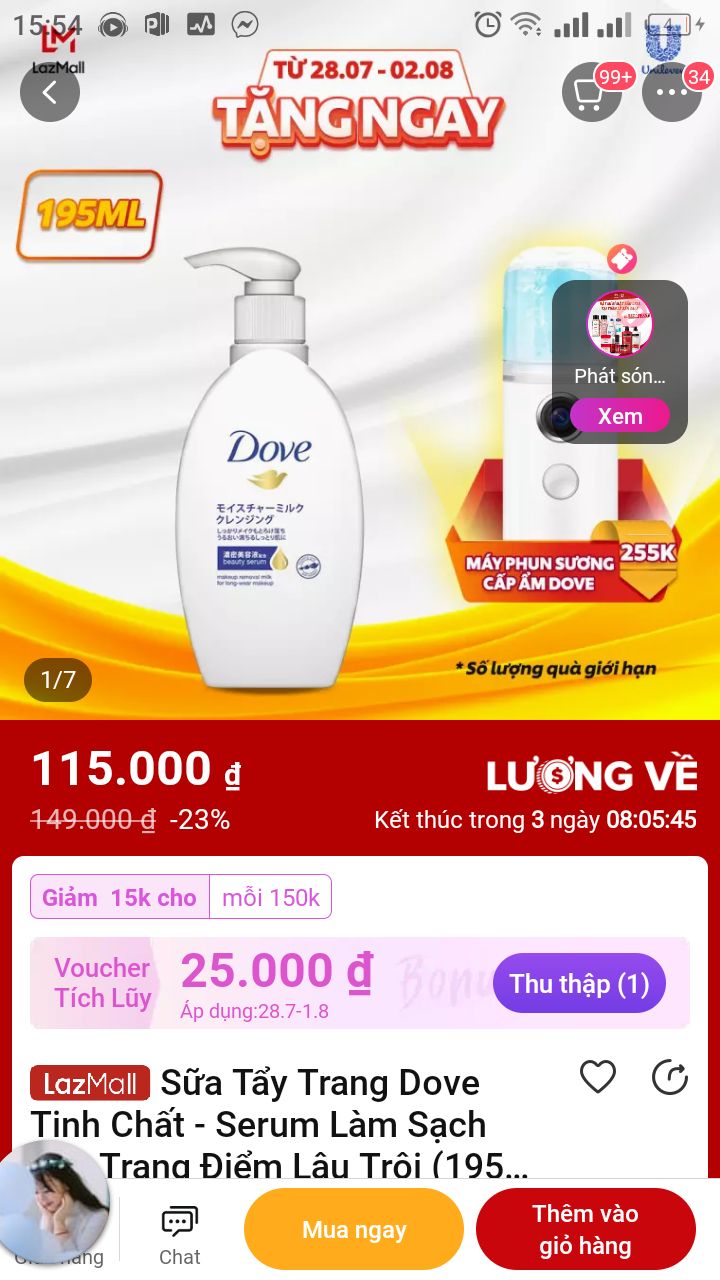
Task: Share this product using the share icon
Action: coord(669,1077)
